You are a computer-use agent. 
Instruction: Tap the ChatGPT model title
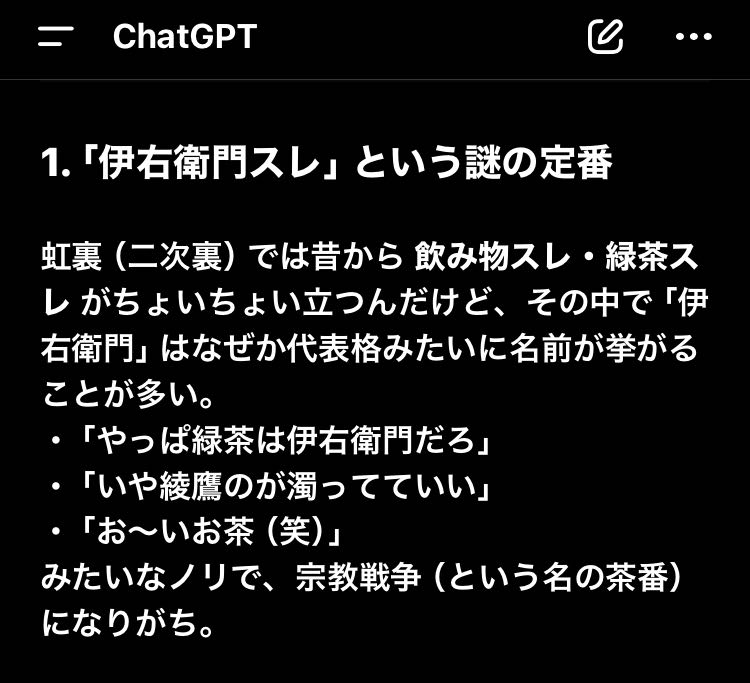click(x=185, y=38)
